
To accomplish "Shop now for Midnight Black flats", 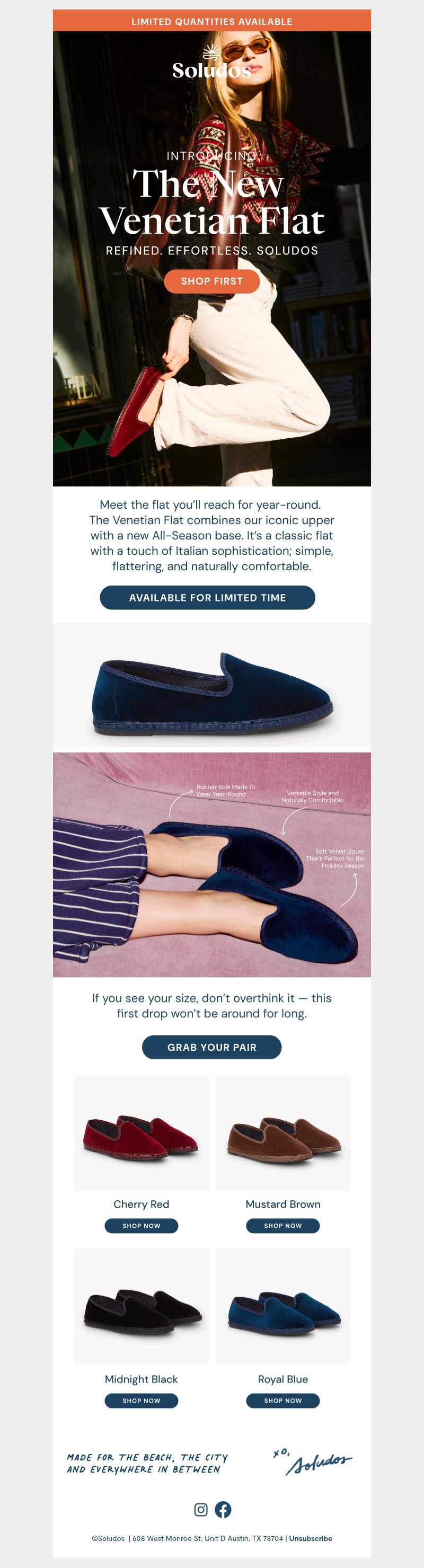I will coord(142,1401).
